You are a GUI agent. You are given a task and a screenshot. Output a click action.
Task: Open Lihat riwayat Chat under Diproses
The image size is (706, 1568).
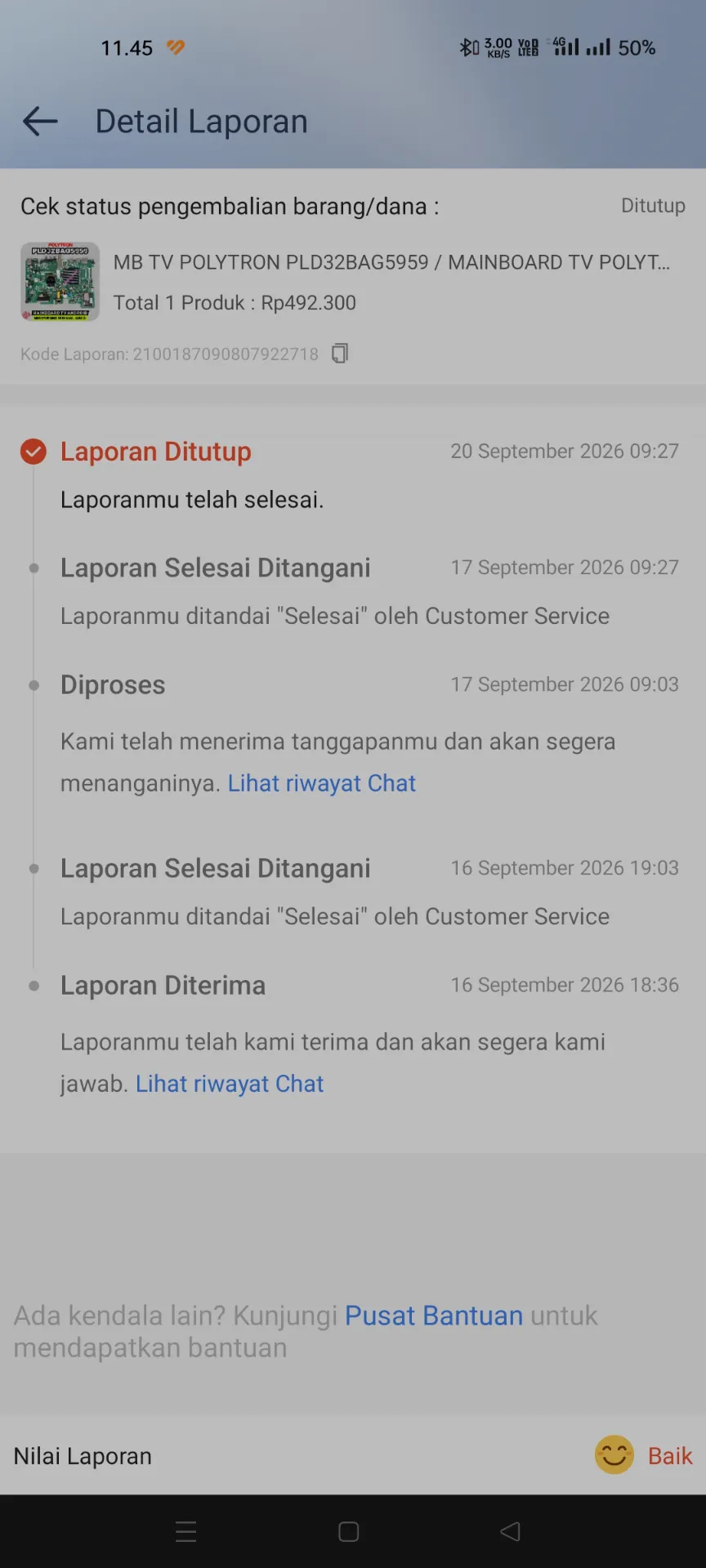pos(321,783)
